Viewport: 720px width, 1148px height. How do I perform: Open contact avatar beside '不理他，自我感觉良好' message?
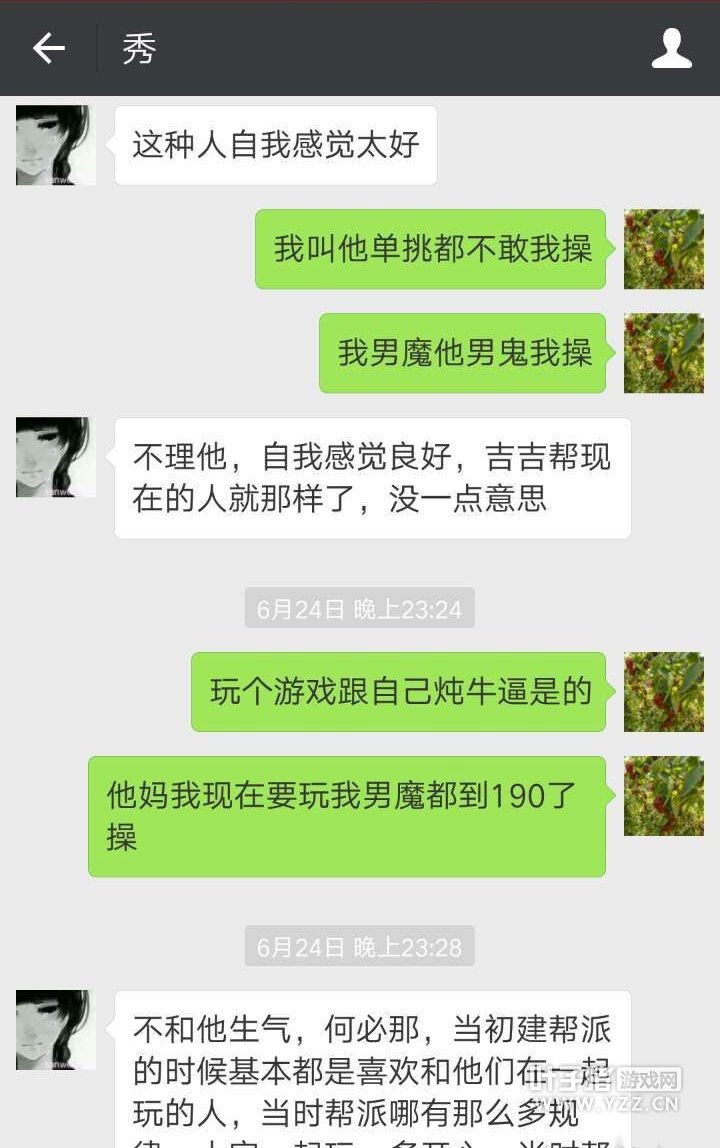tap(56, 457)
